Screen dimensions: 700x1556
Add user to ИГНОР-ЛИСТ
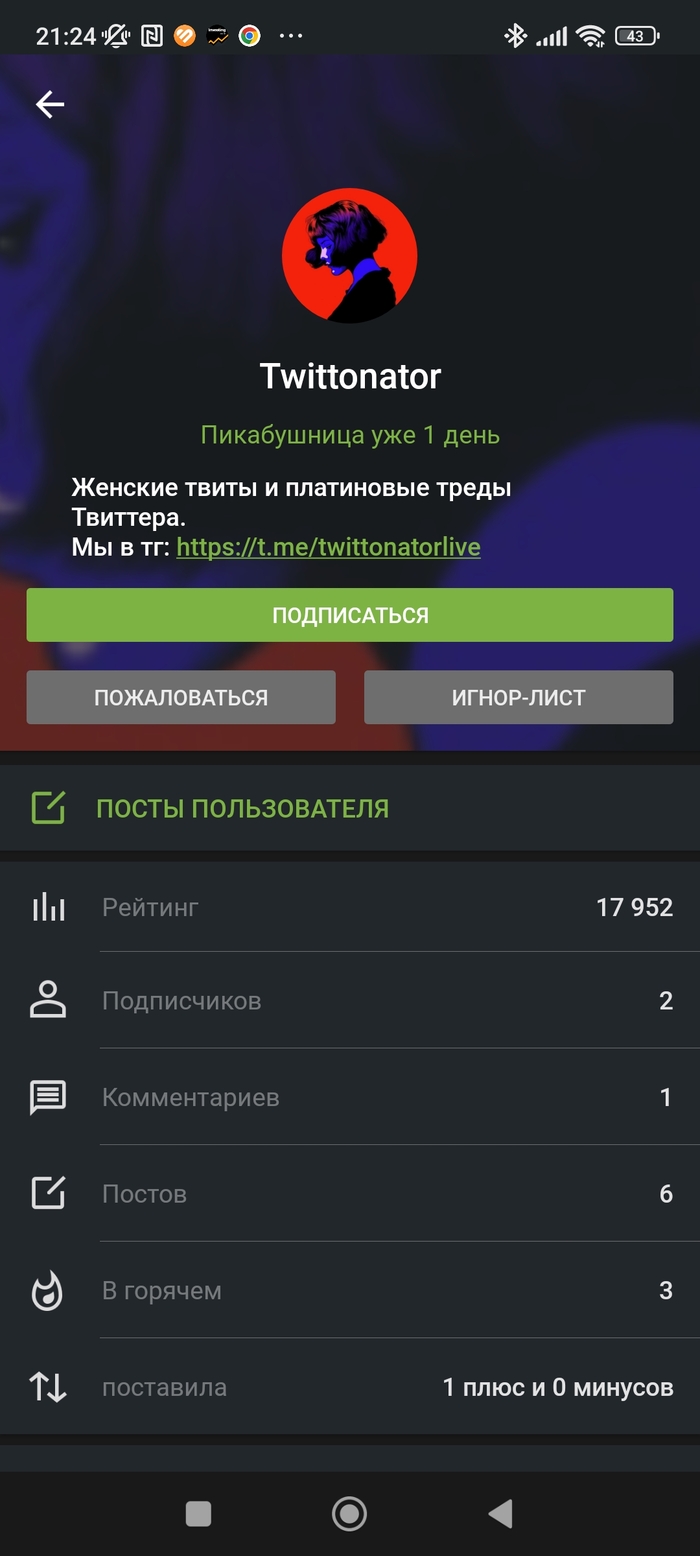(x=518, y=697)
